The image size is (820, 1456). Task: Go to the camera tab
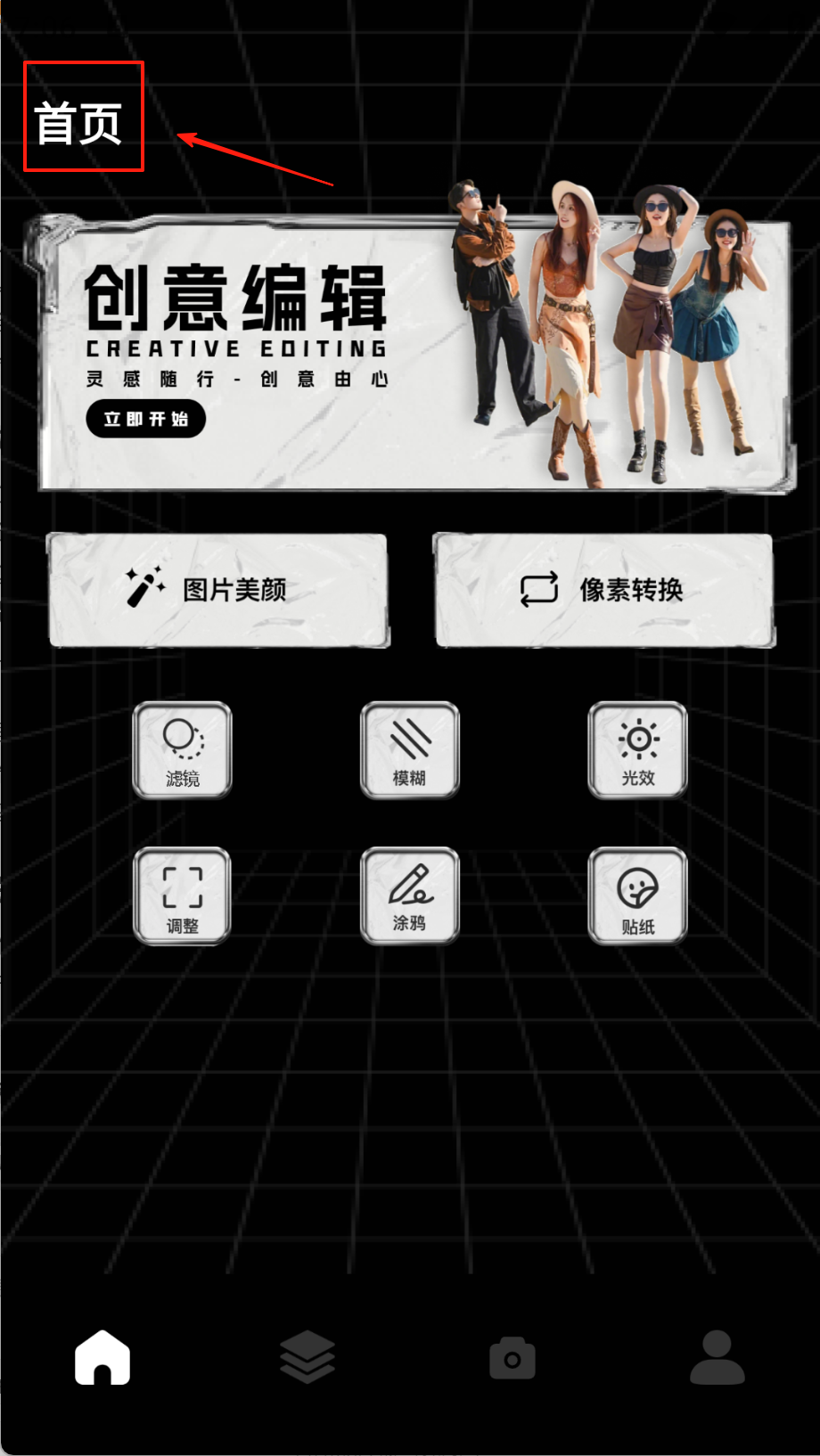[x=512, y=1358]
